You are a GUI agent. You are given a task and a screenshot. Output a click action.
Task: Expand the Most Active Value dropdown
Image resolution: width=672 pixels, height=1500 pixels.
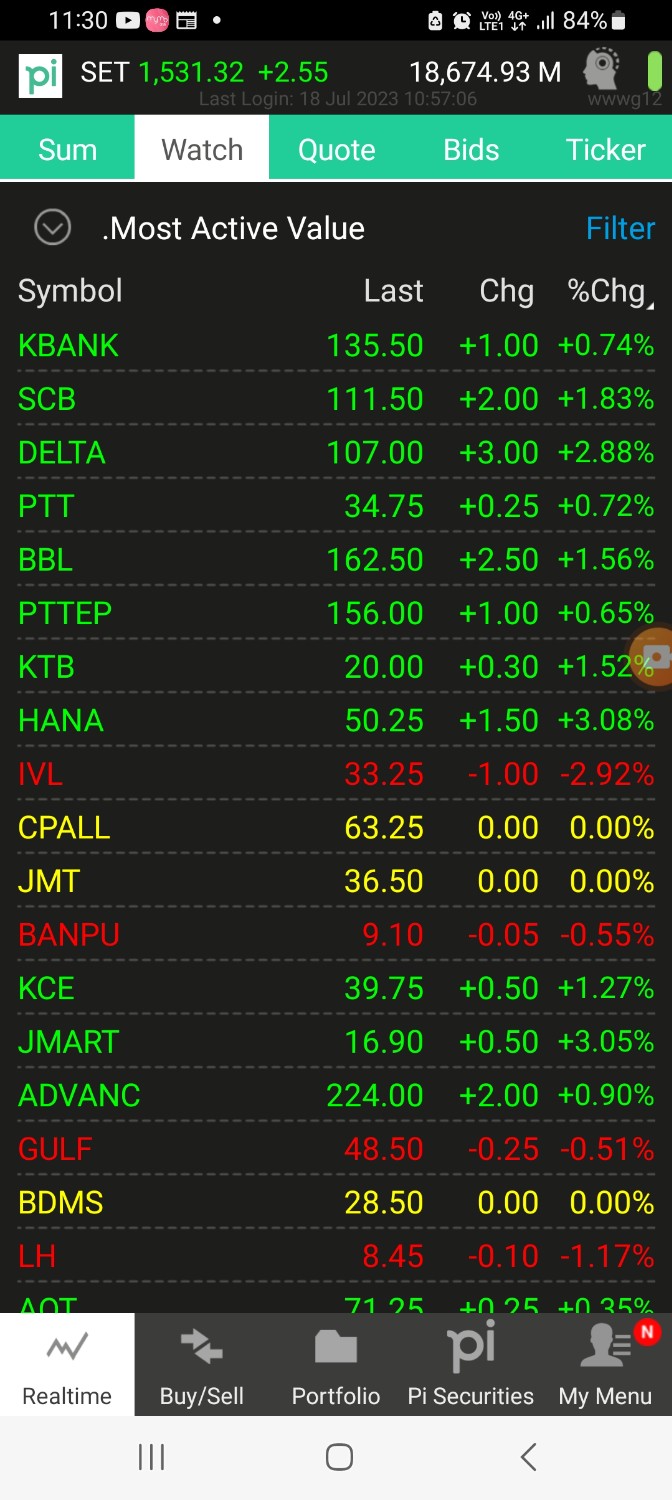pos(52,228)
